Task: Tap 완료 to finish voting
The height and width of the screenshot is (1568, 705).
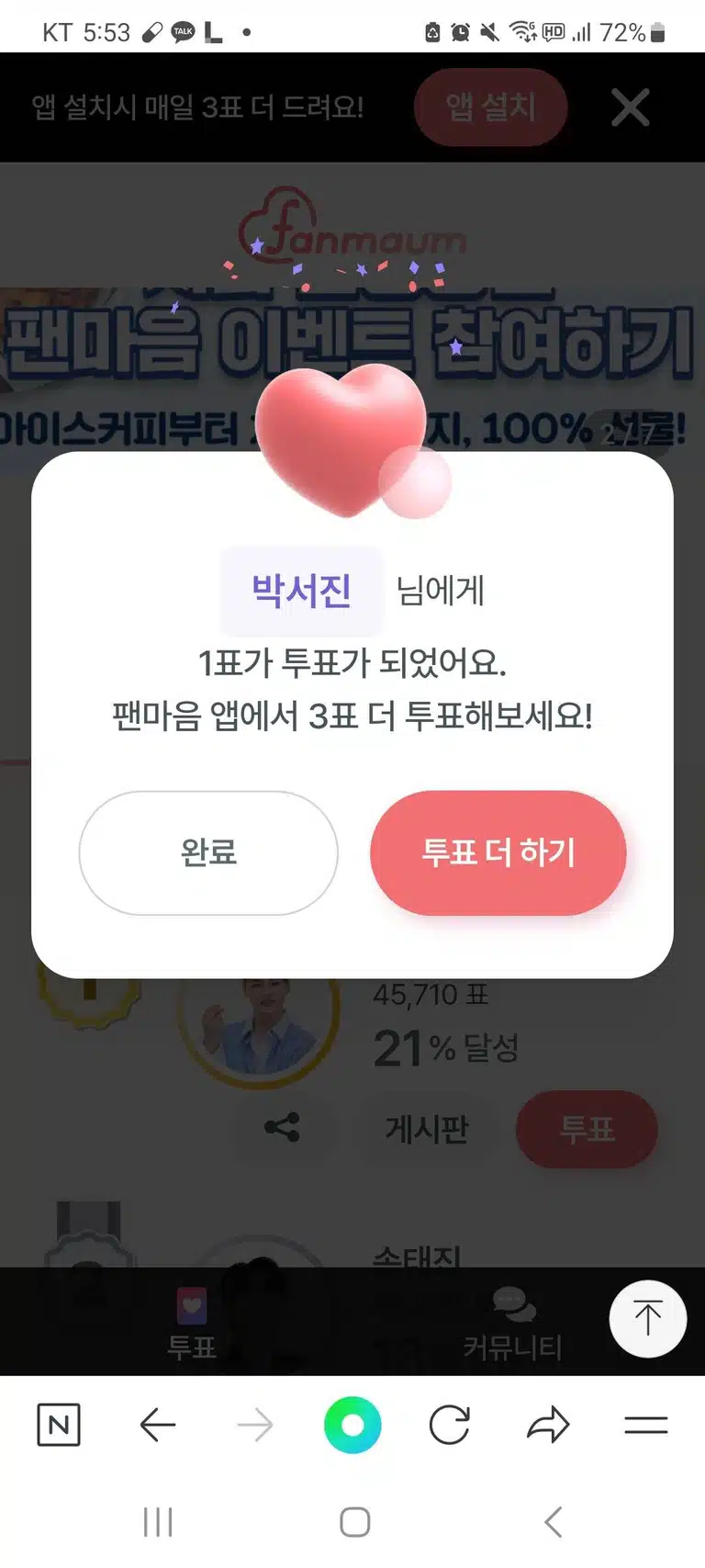Action: click(208, 852)
